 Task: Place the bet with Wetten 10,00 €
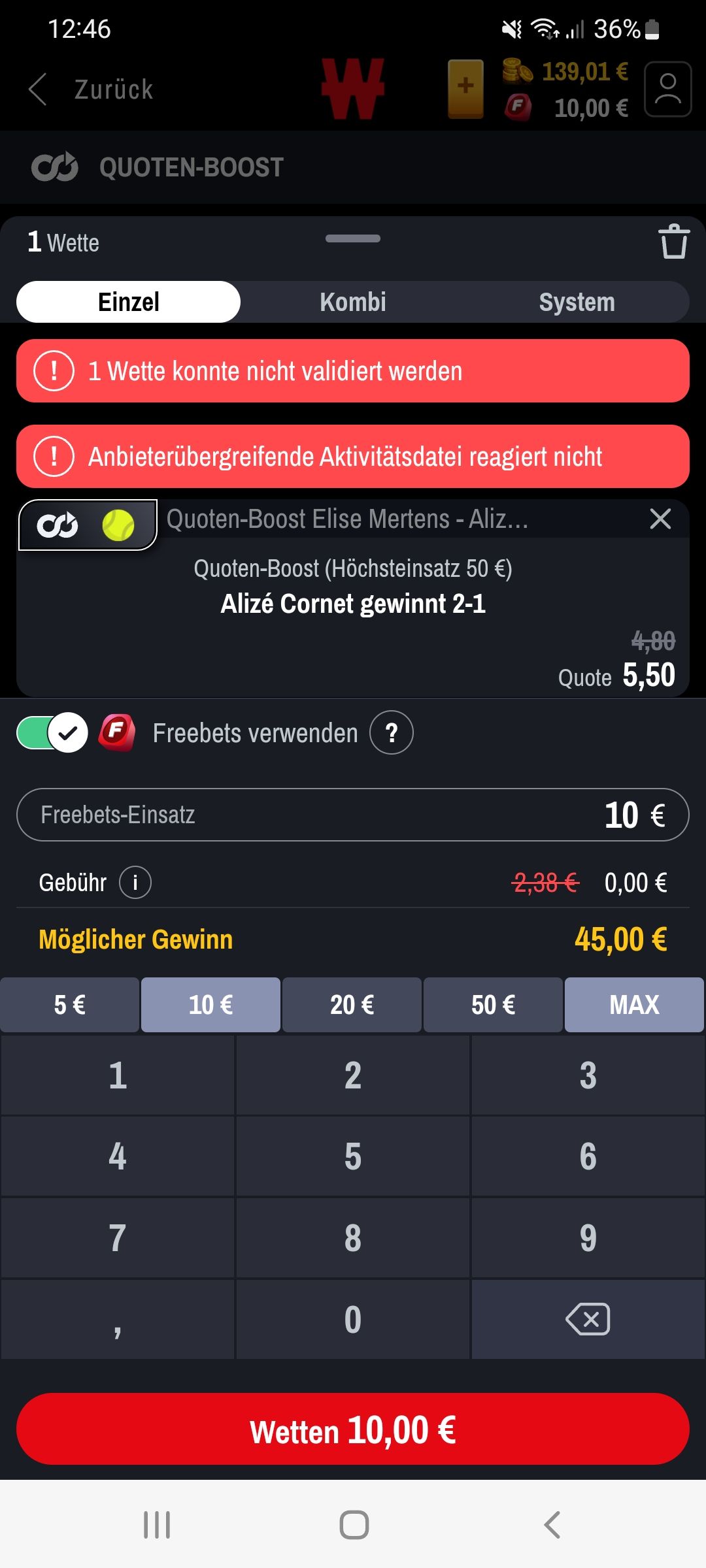coord(353,1429)
